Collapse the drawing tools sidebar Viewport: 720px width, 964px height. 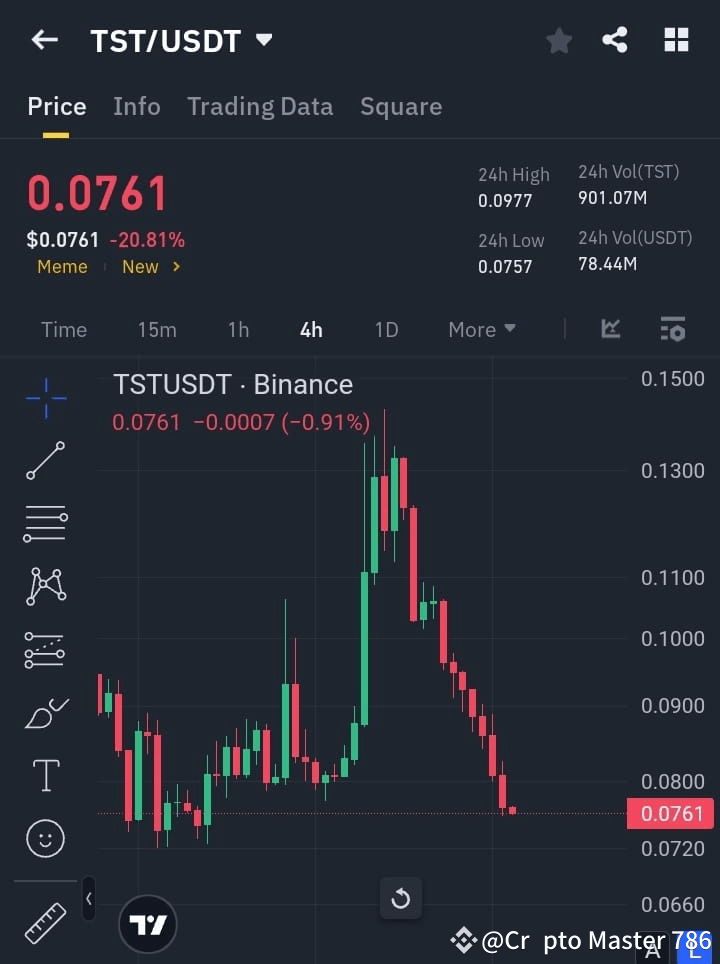tap(88, 898)
